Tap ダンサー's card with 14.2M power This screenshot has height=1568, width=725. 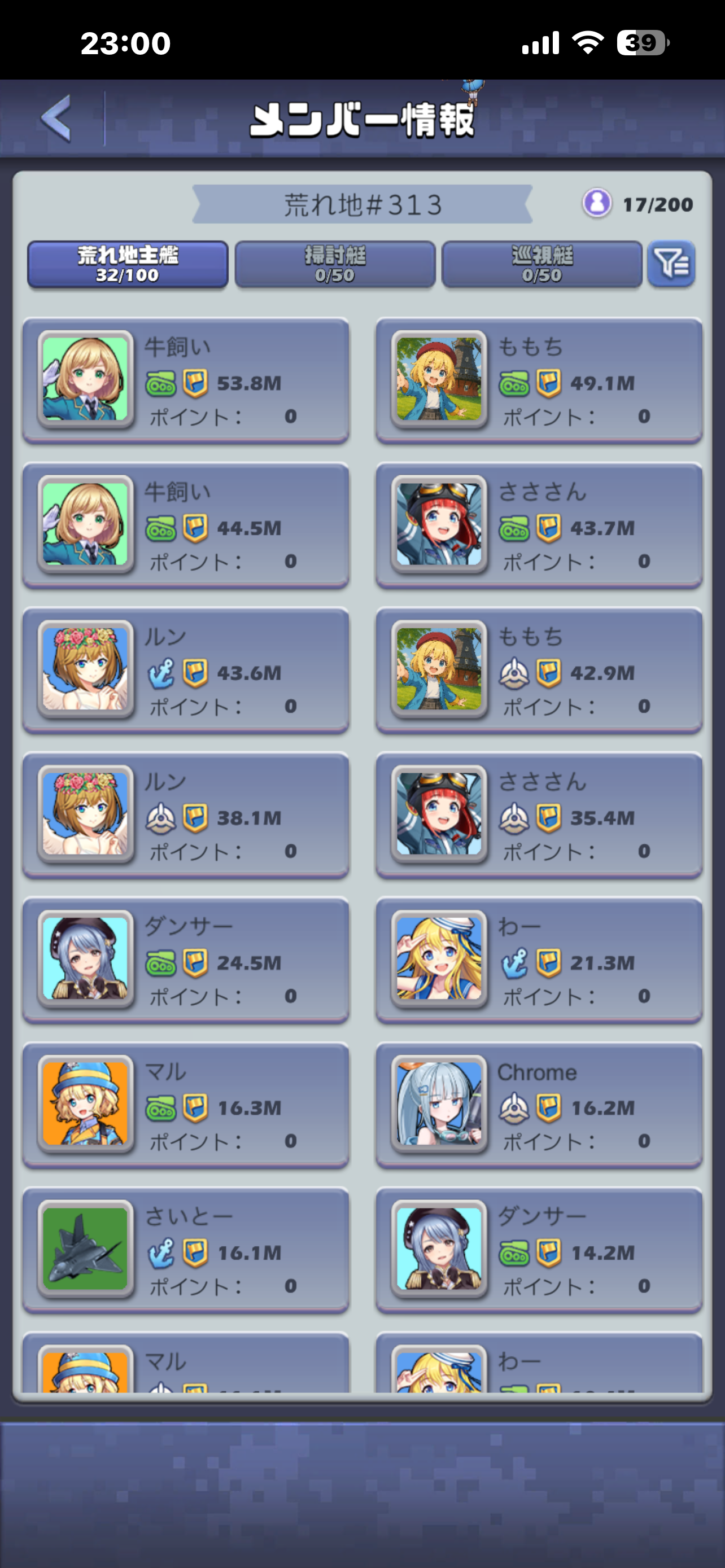point(539,1250)
